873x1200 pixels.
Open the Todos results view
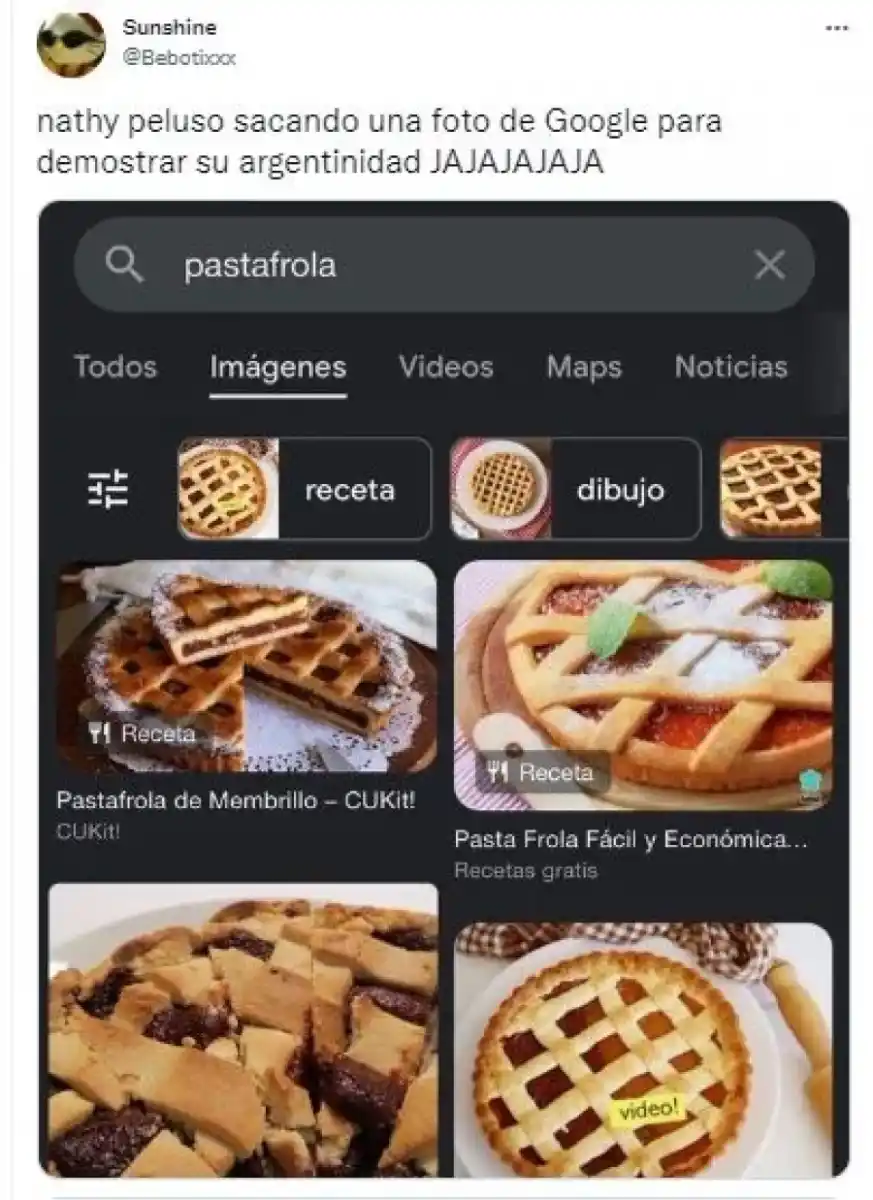(x=115, y=367)
